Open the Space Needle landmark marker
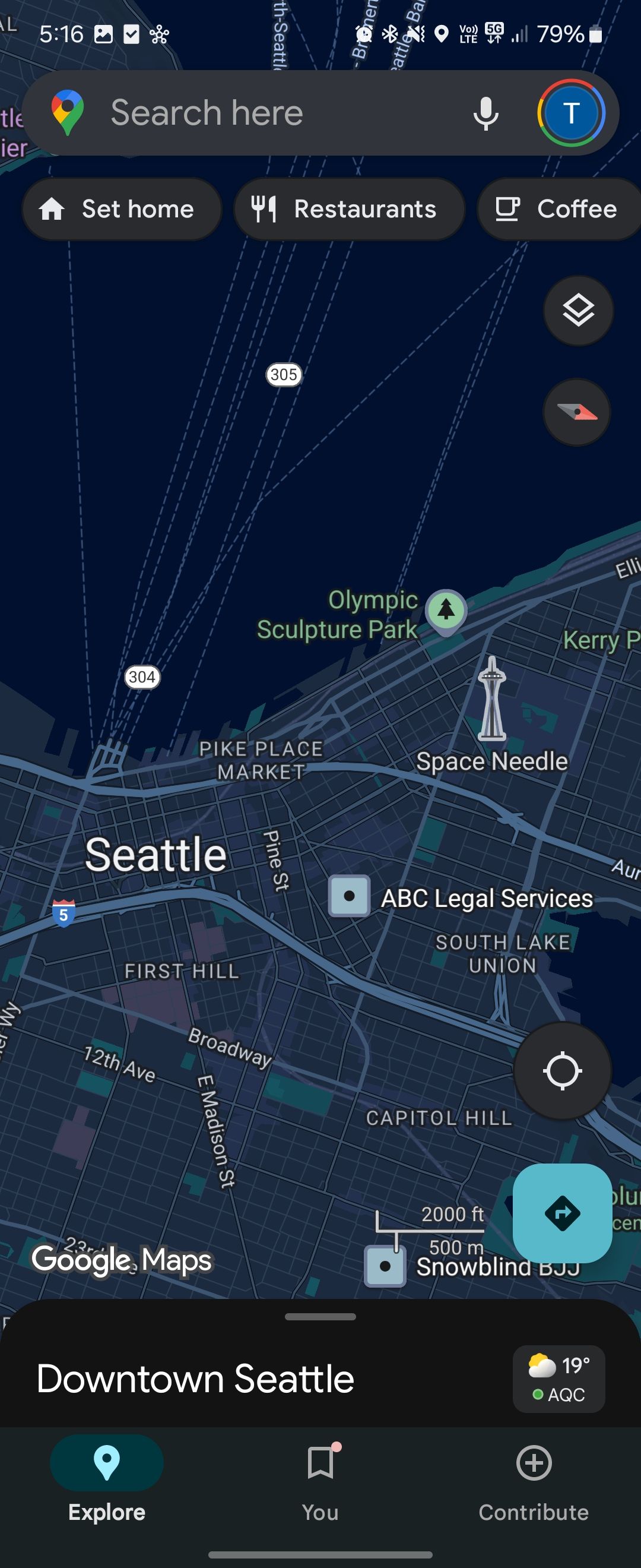 tap(491, 700)
